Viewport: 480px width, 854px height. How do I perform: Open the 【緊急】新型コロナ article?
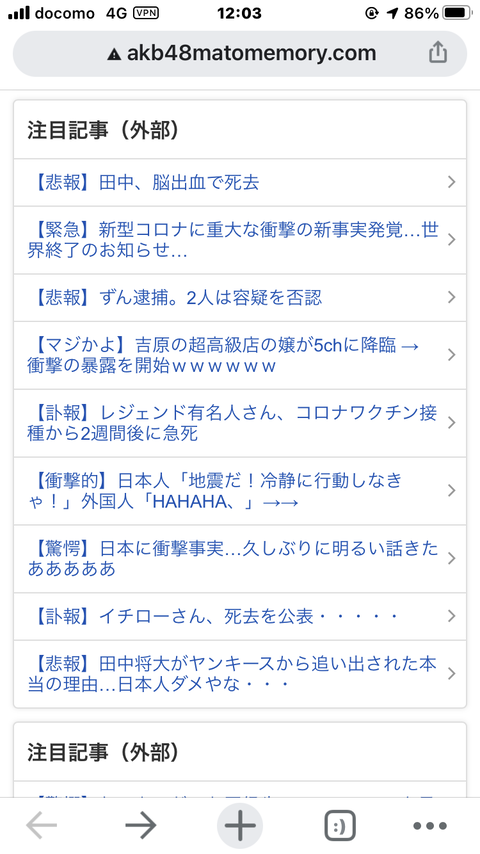240,240
